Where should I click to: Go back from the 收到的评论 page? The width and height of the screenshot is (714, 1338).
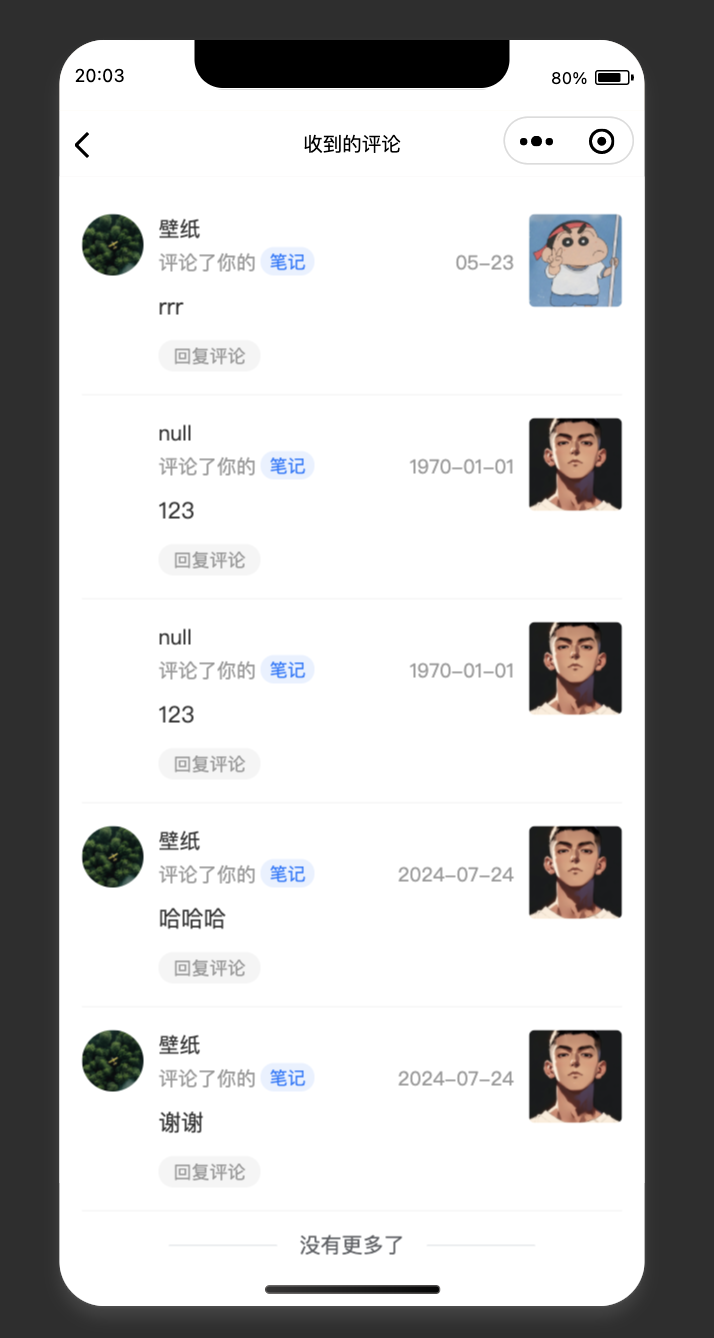(x=82, y=145)
